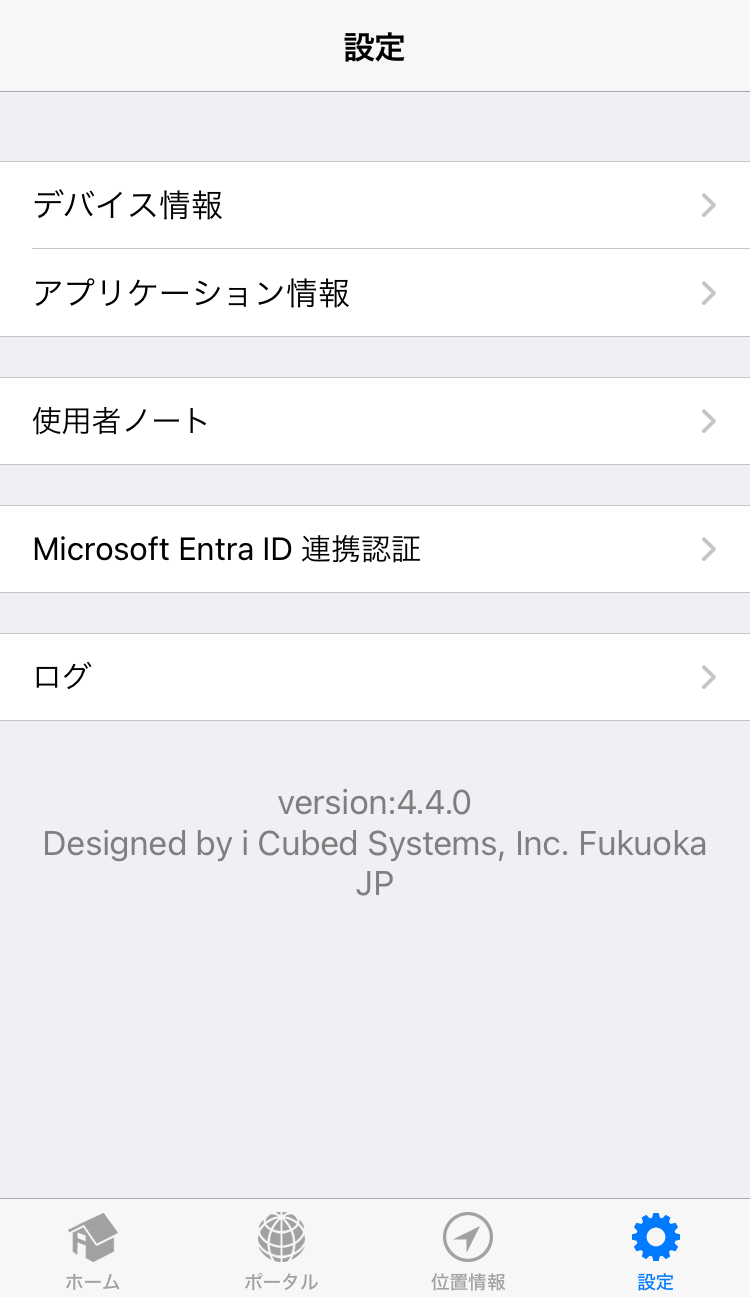Switch to the ホーム tab
Image resolution: width=750 pixels, height=1297 pixels.
click(x=93, y=1250)
